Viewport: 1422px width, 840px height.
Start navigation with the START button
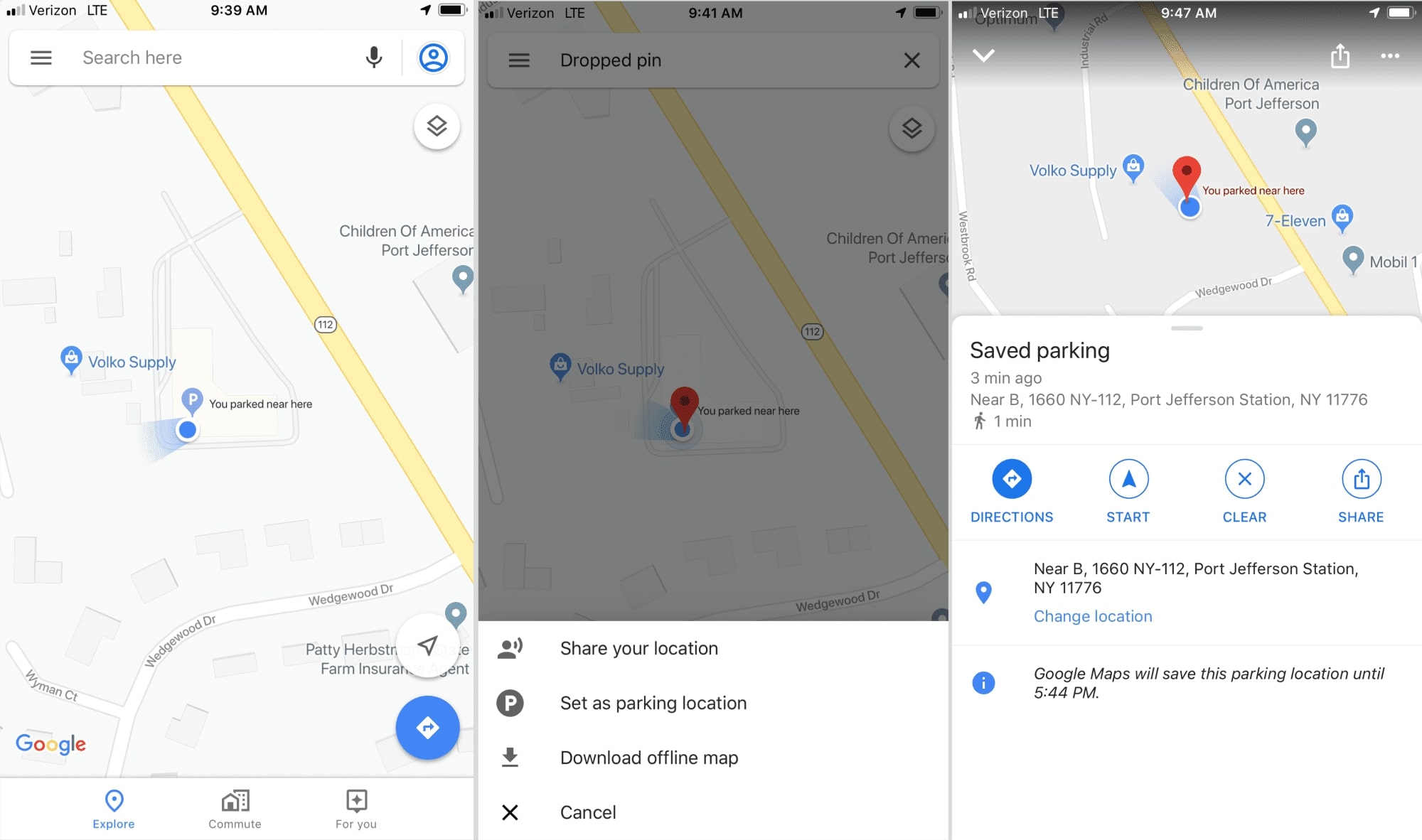(x=1128, y=491)
